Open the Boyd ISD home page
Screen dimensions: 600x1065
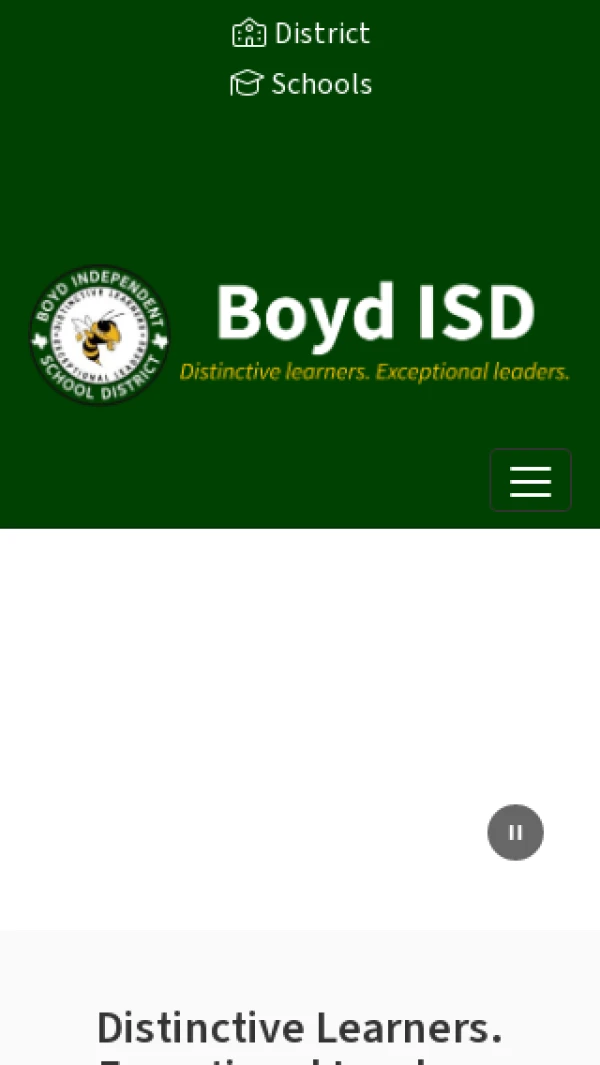pyautogui.click(x=300, y=334)
